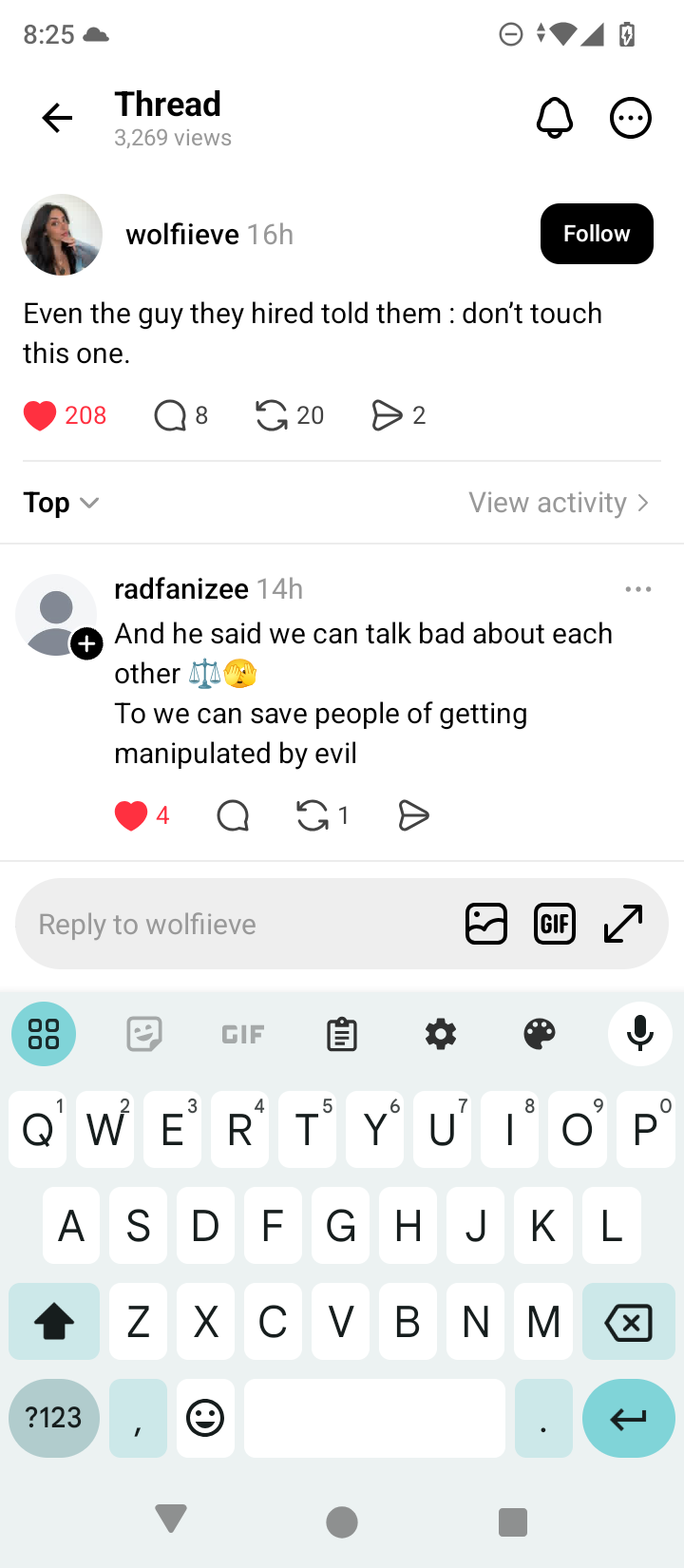The height and width of the screenshot is (1568, 684).
Task: Like radfanizee's reply
Action: [131, 815]
